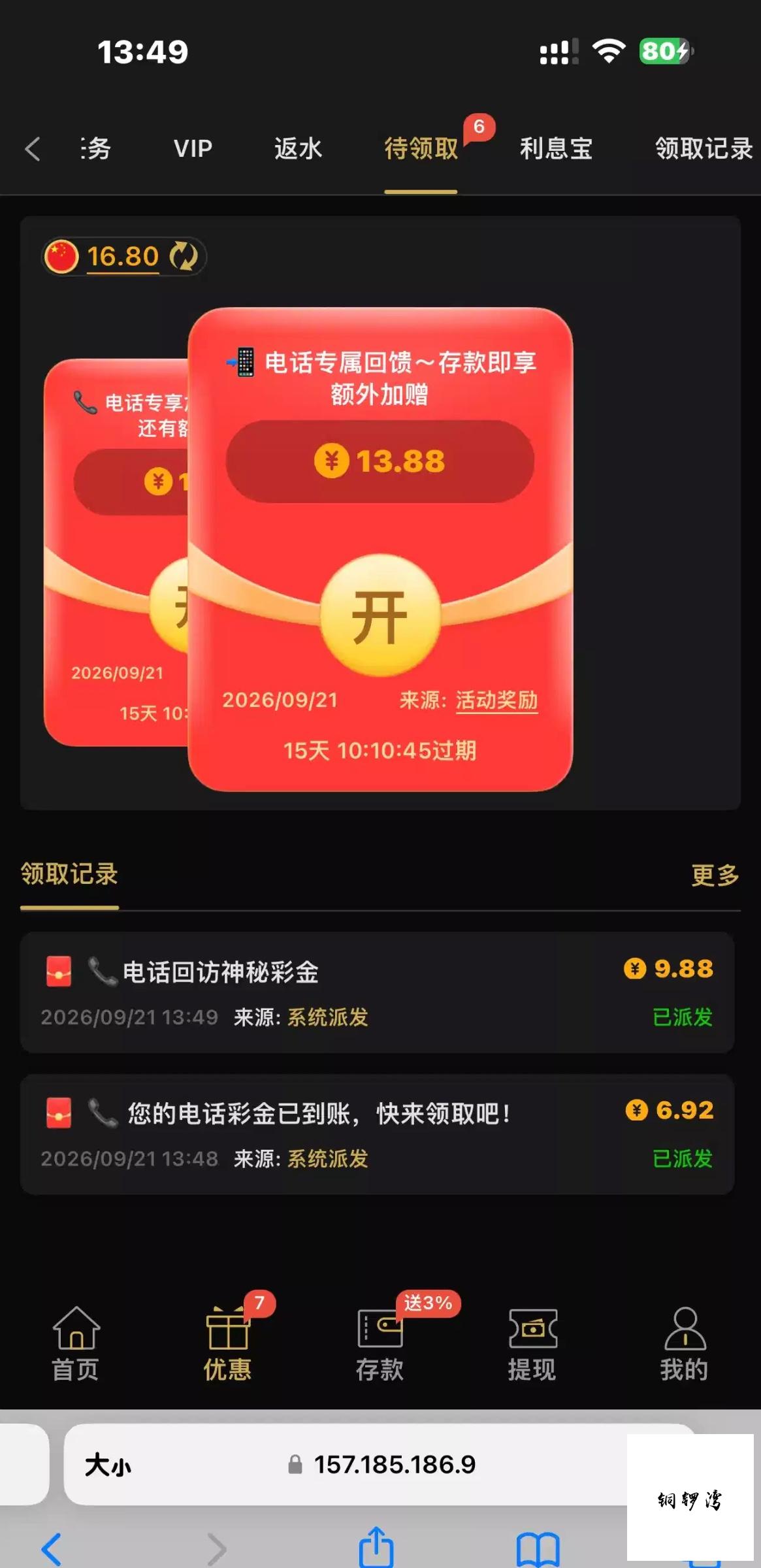This screenshot has height=1568, width=761.
Task: View 更多 claim records
Action: 715,875
